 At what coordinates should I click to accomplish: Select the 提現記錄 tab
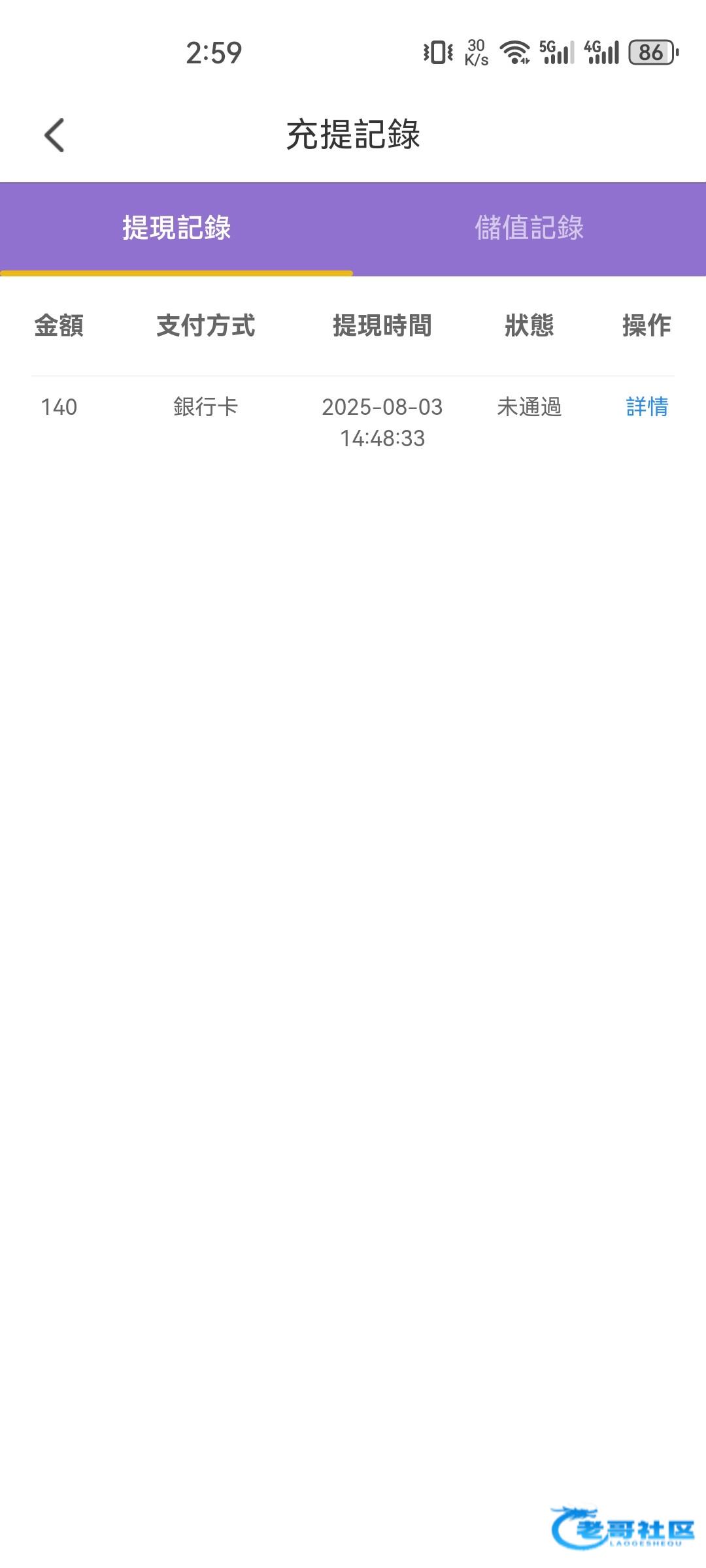(176, 228)
